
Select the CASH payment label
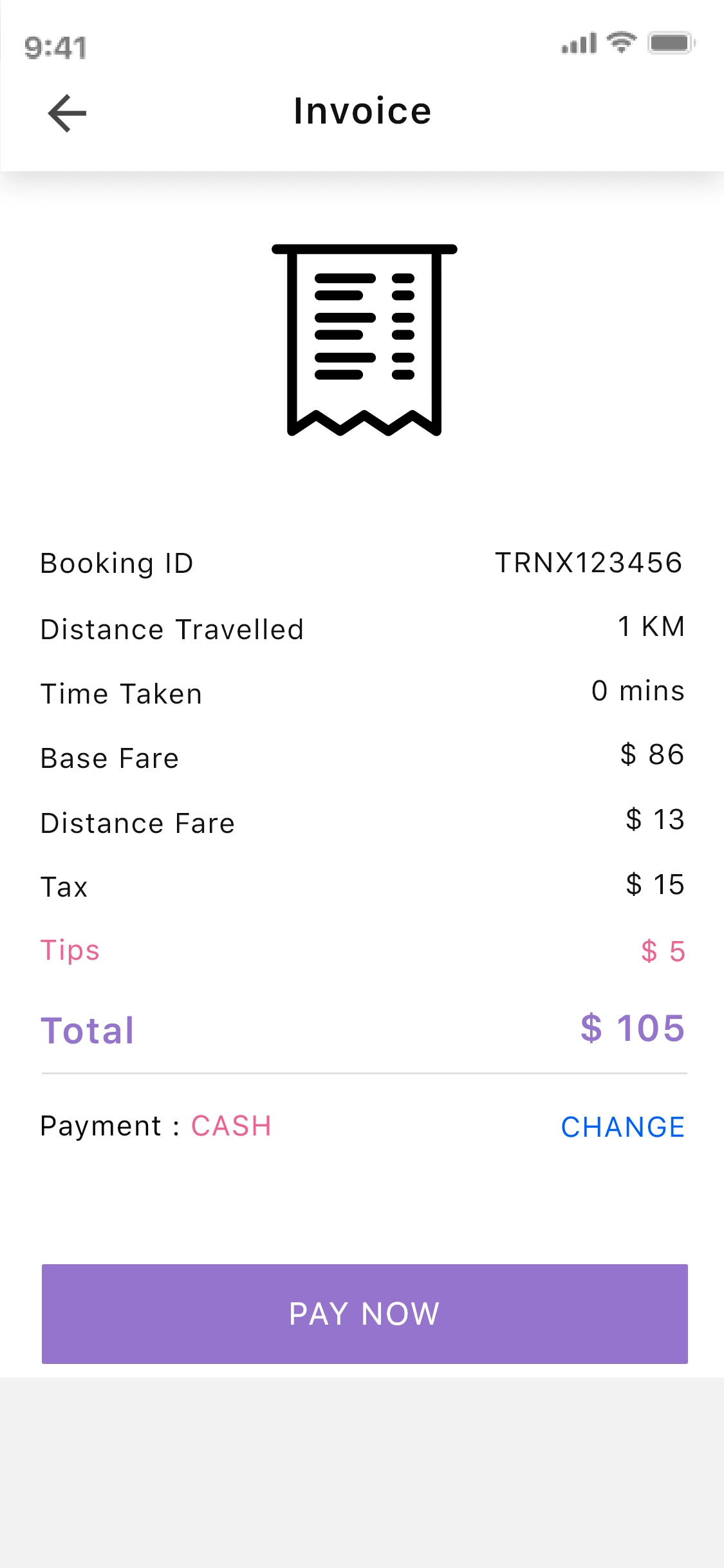(x=230, y=1126)
